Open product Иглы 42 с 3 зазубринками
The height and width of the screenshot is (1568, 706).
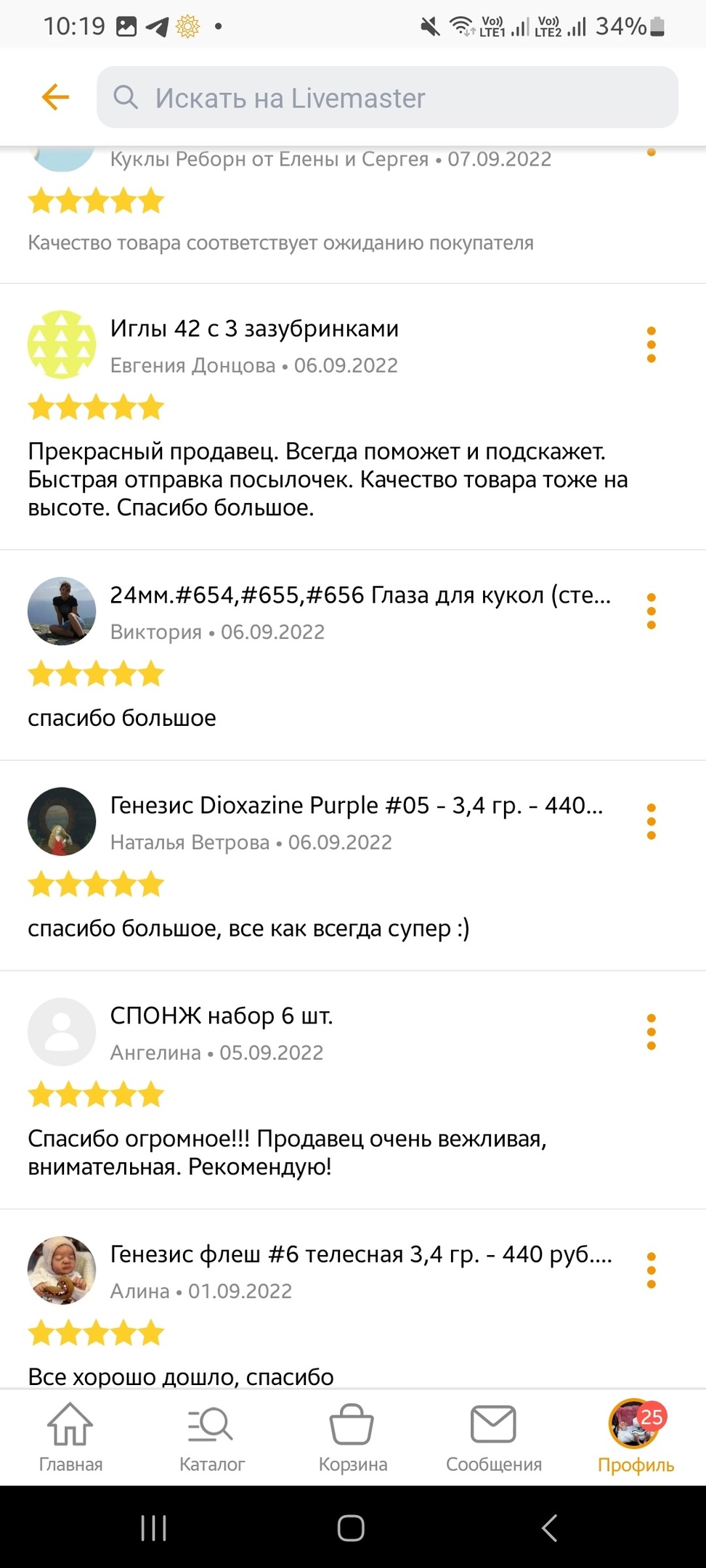click(x=254, y=329)
